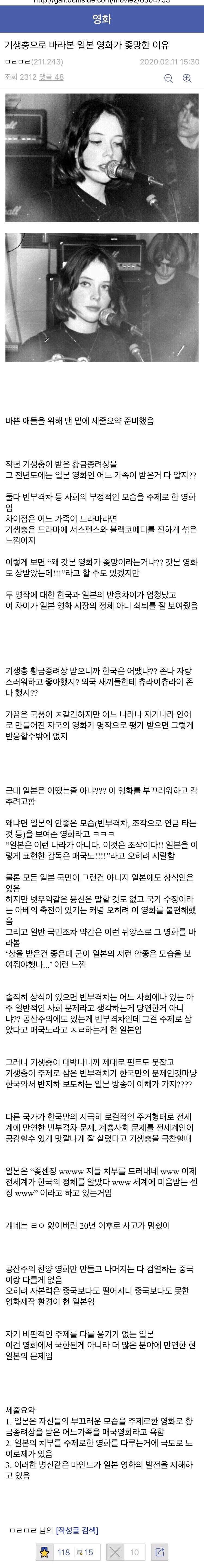Zoom out the post text size
The image size is (204, 1568).
169,78
